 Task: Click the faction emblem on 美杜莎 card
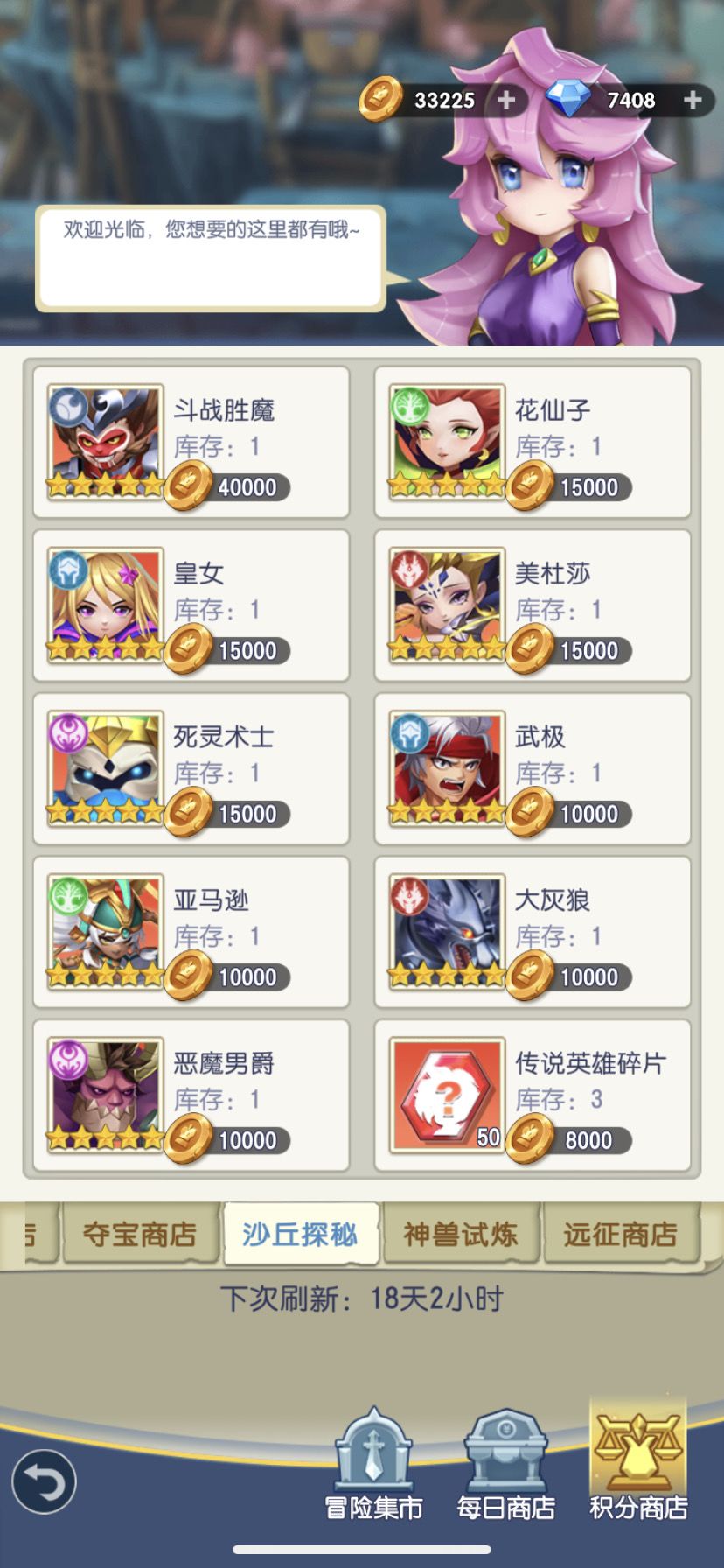[x=407, y=564]
